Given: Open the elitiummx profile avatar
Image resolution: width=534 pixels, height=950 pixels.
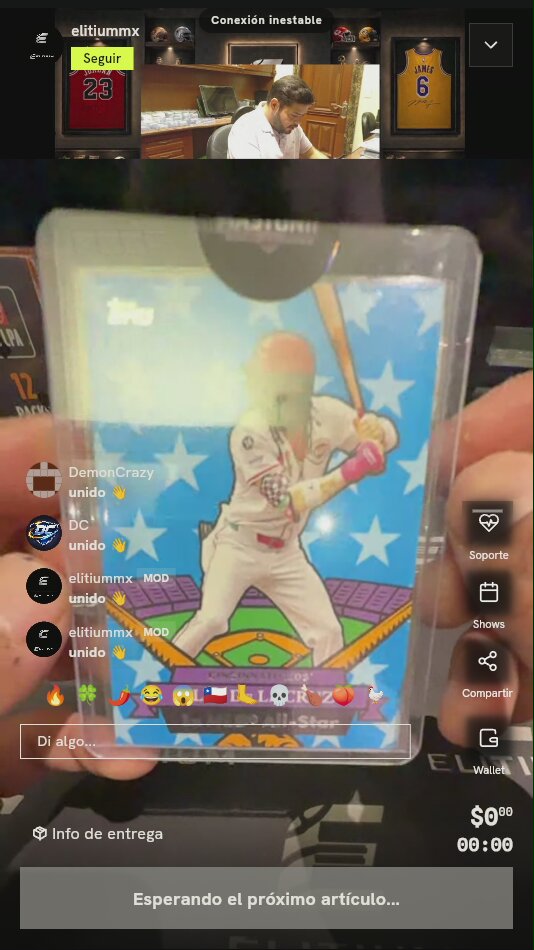Looking at the screenshot, I should tap(42, 44).
